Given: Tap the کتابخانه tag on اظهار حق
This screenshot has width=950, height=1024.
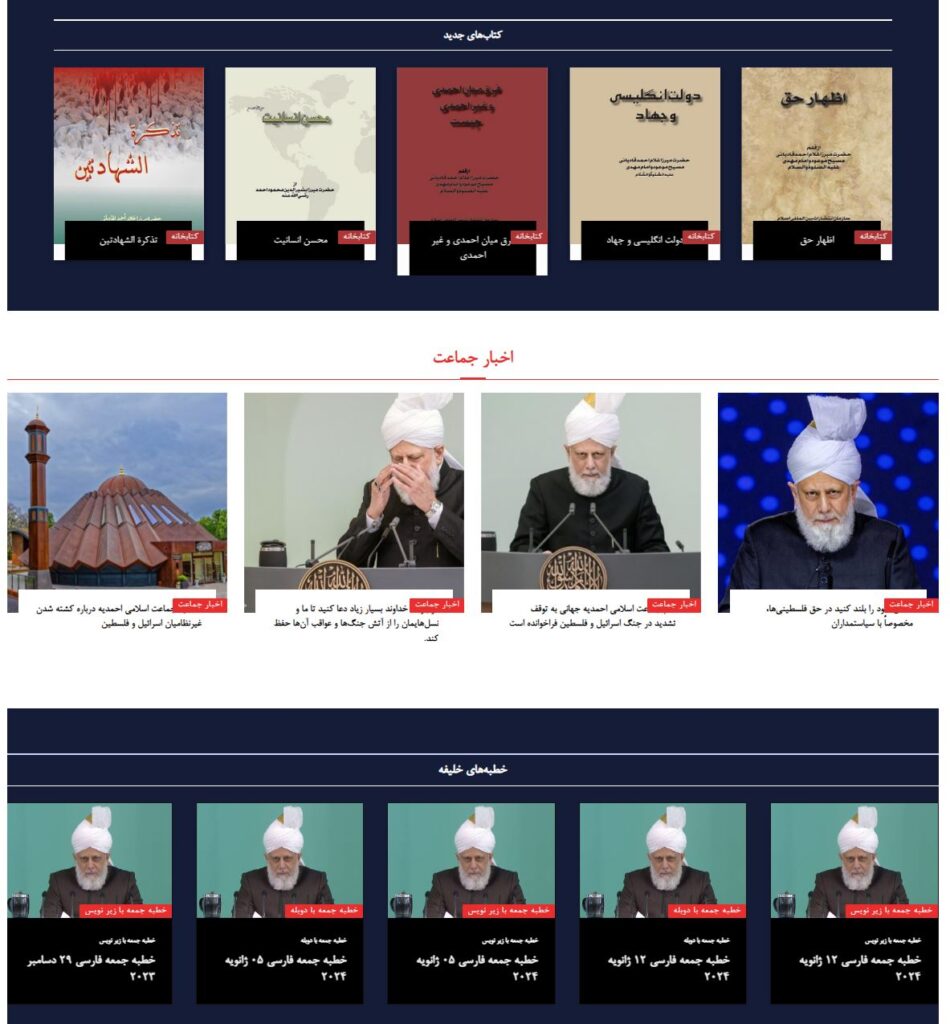Looking at the screenshot, I should point(872,237).
